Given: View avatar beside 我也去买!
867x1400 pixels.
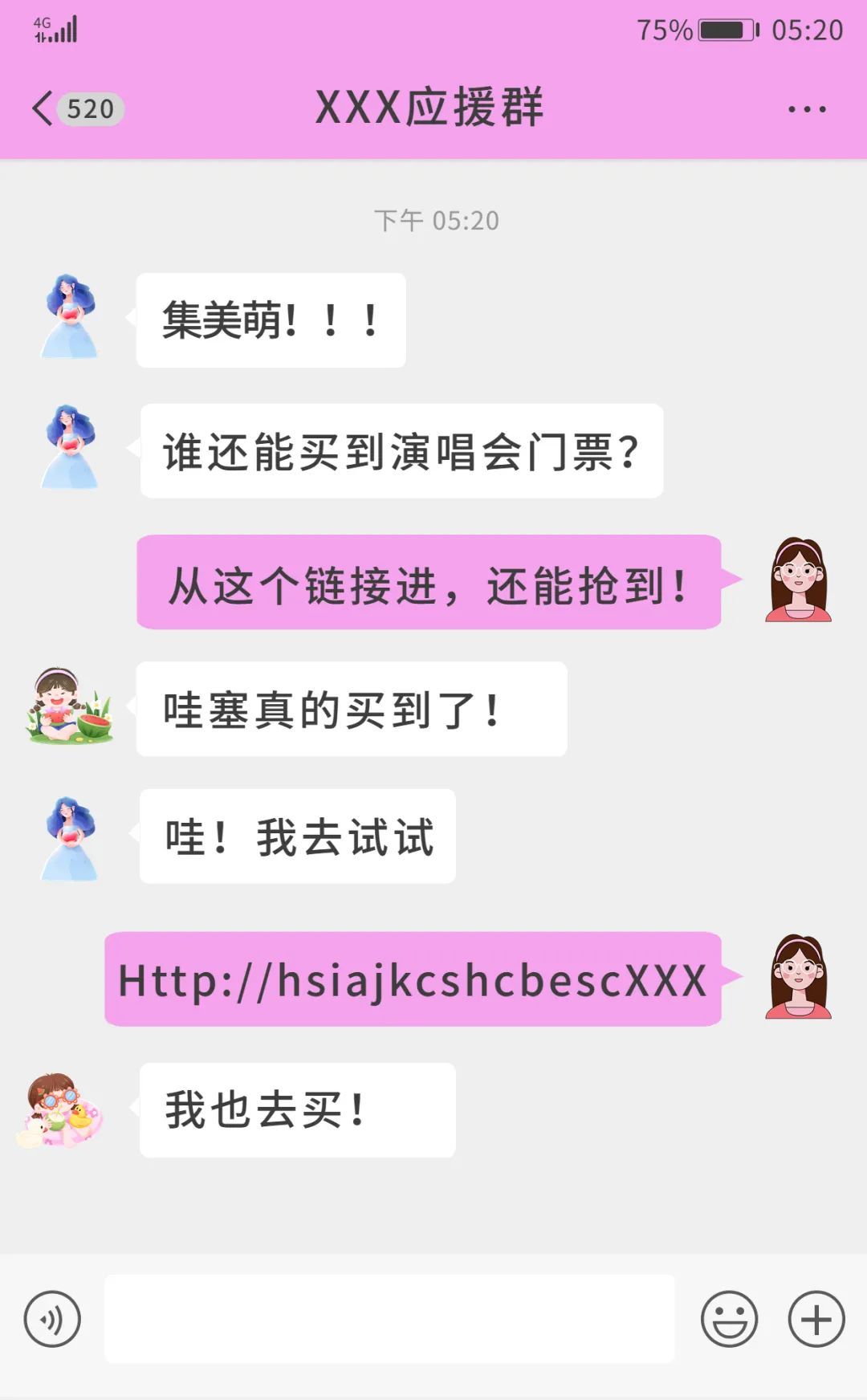Looking at the screenshot, I should tap(59, 1110).
